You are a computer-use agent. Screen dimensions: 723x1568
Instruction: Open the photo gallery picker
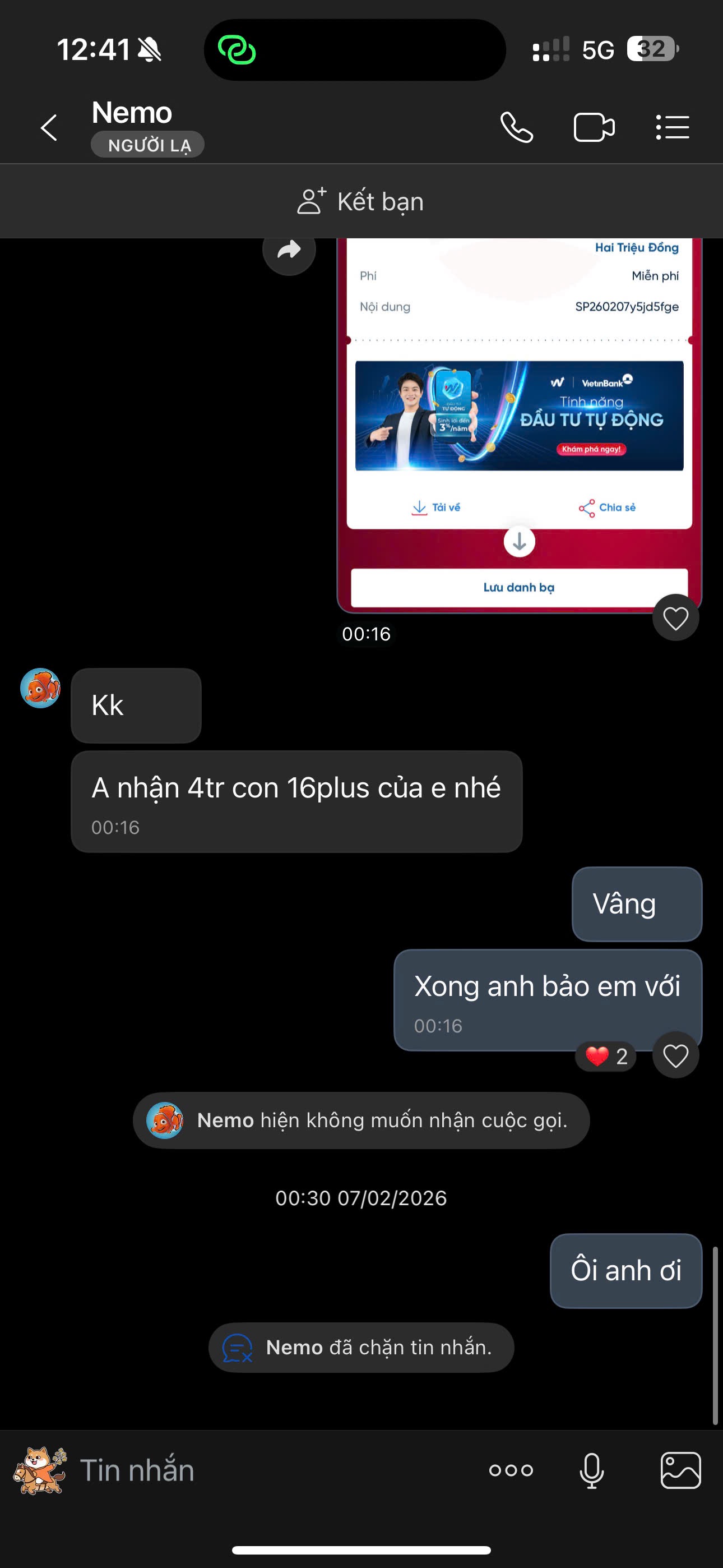(680, 1470)
